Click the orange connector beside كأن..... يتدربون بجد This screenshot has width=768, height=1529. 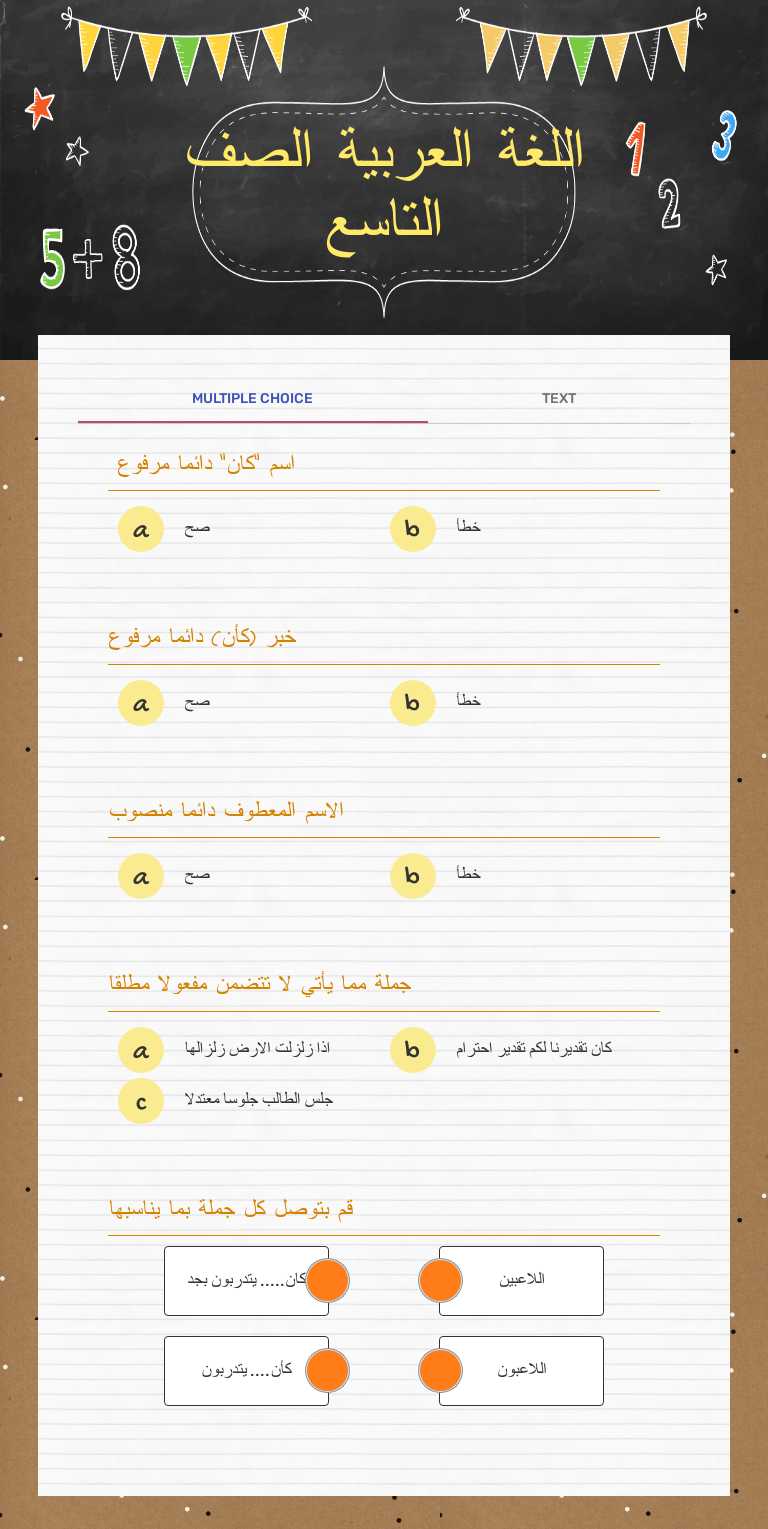click(x=328, y=1280)
